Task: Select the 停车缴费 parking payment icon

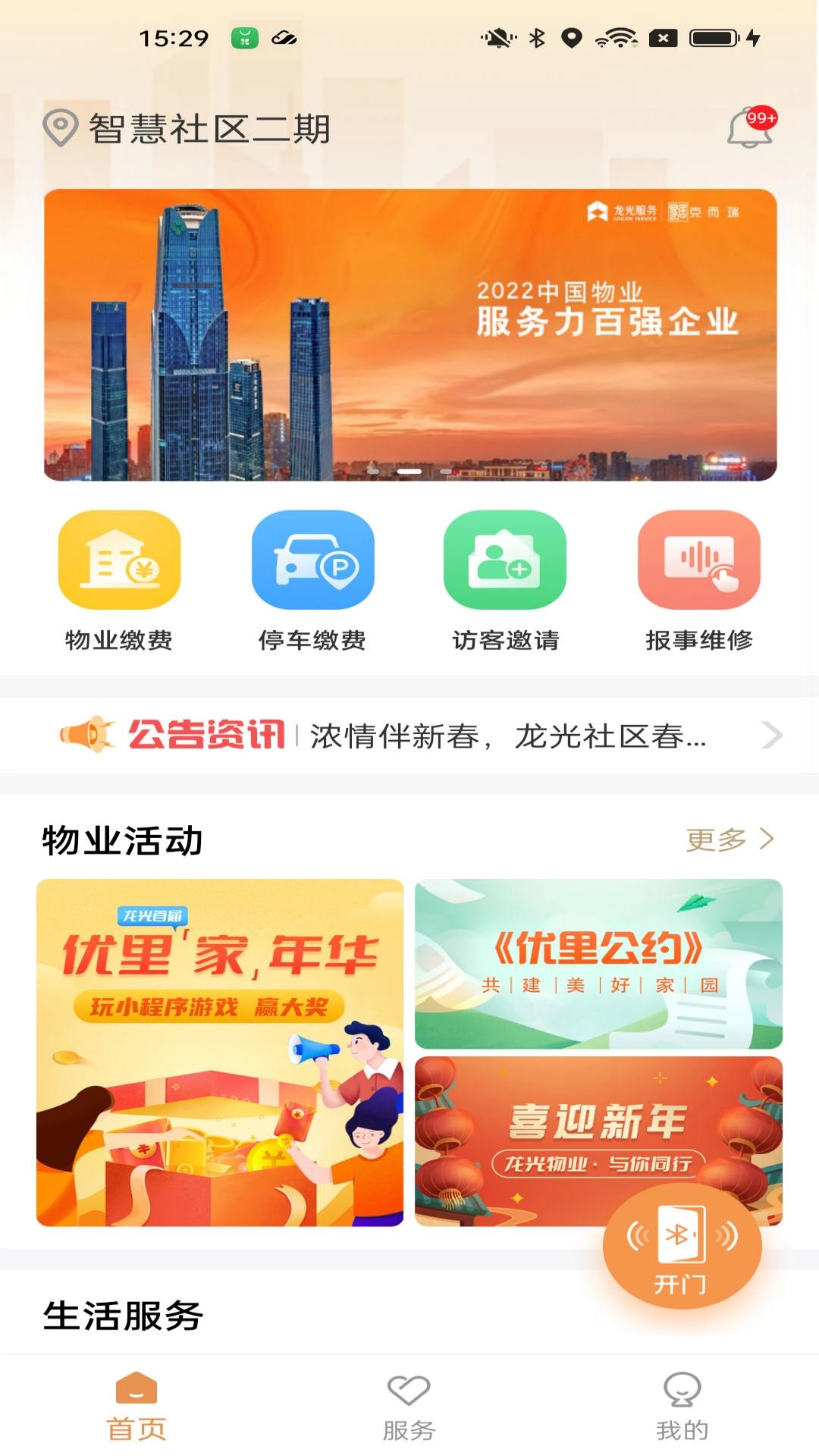Action: click(x=313, y=559)
